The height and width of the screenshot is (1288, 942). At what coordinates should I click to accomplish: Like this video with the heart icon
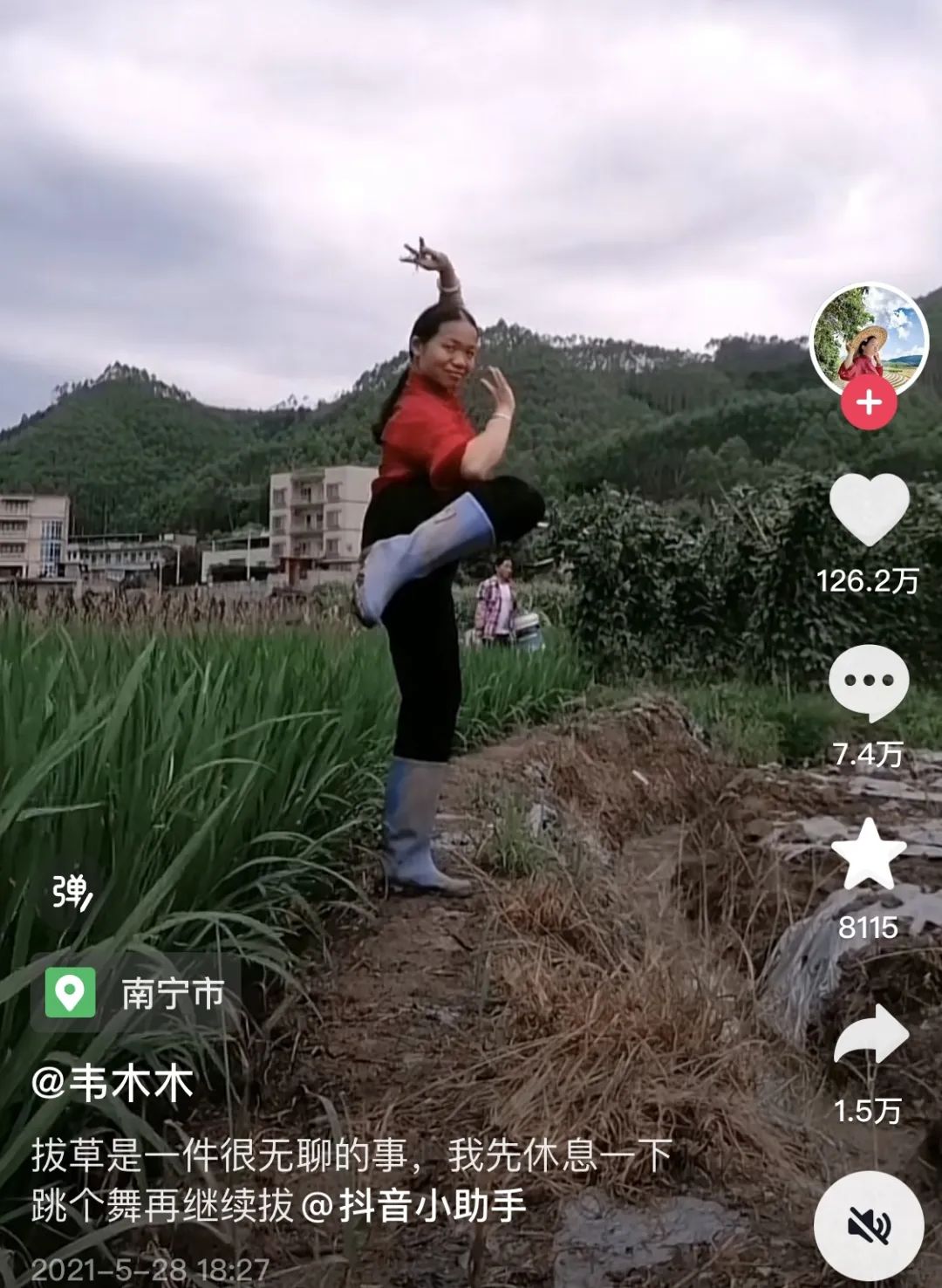[869, 510]
